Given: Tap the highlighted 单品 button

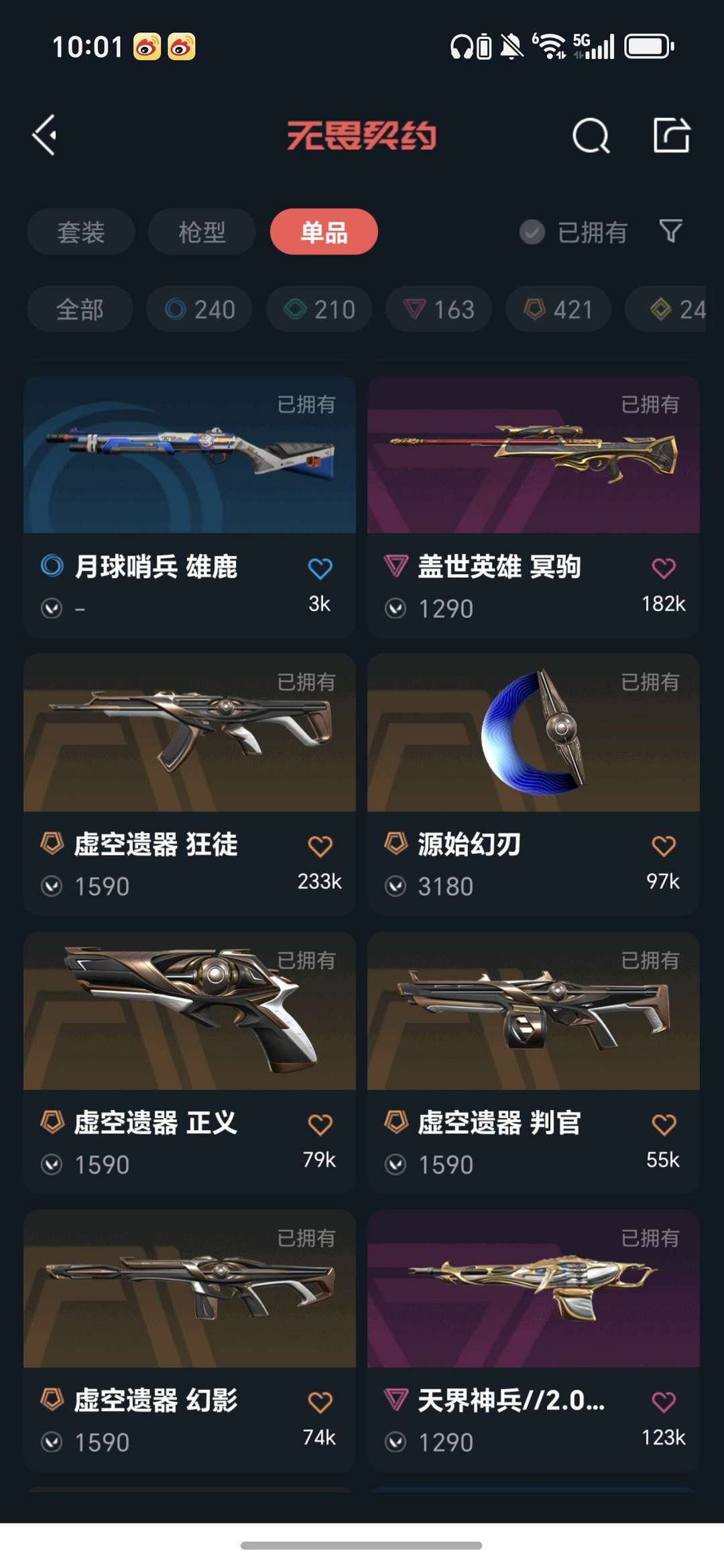Looking at the screenshot, I should [323, 231].
